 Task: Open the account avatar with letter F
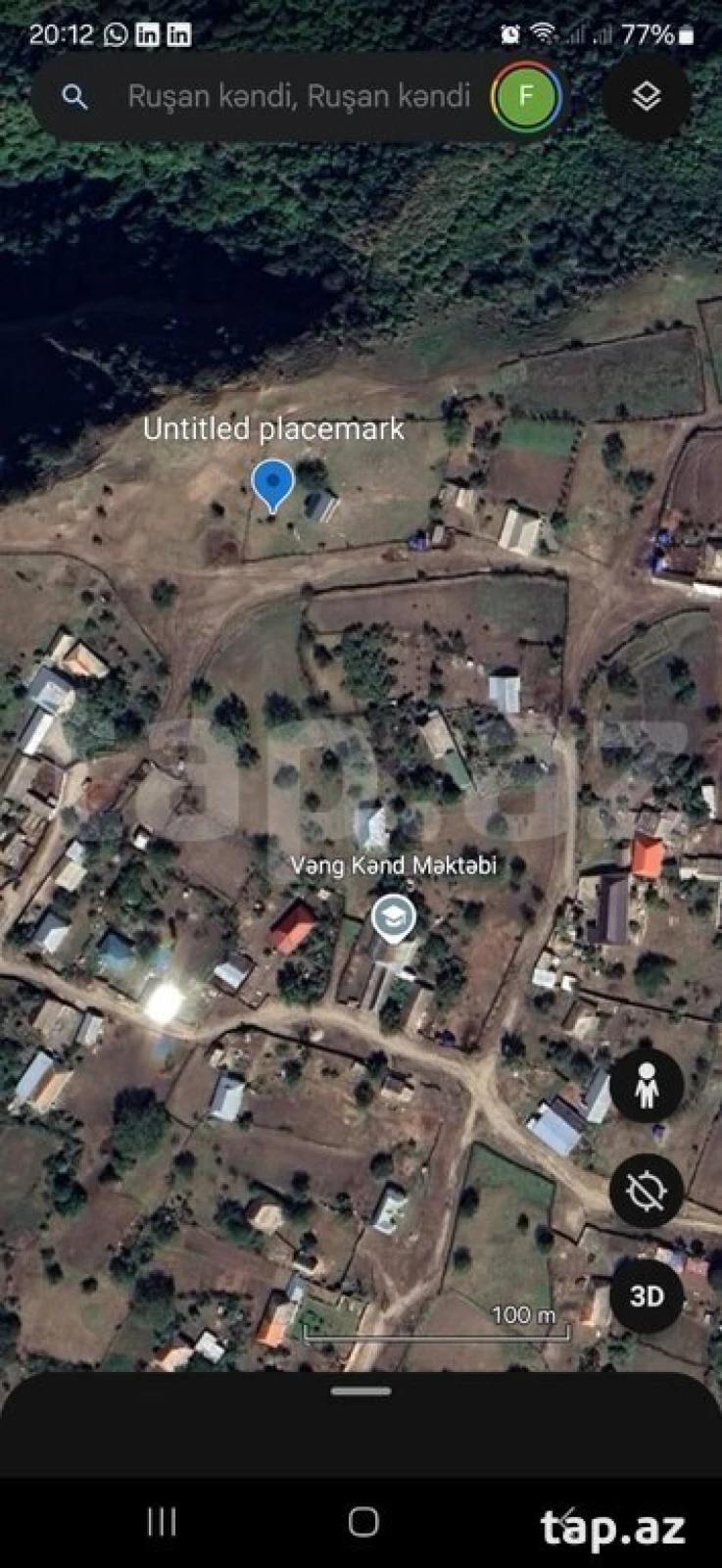coord(526,96)
